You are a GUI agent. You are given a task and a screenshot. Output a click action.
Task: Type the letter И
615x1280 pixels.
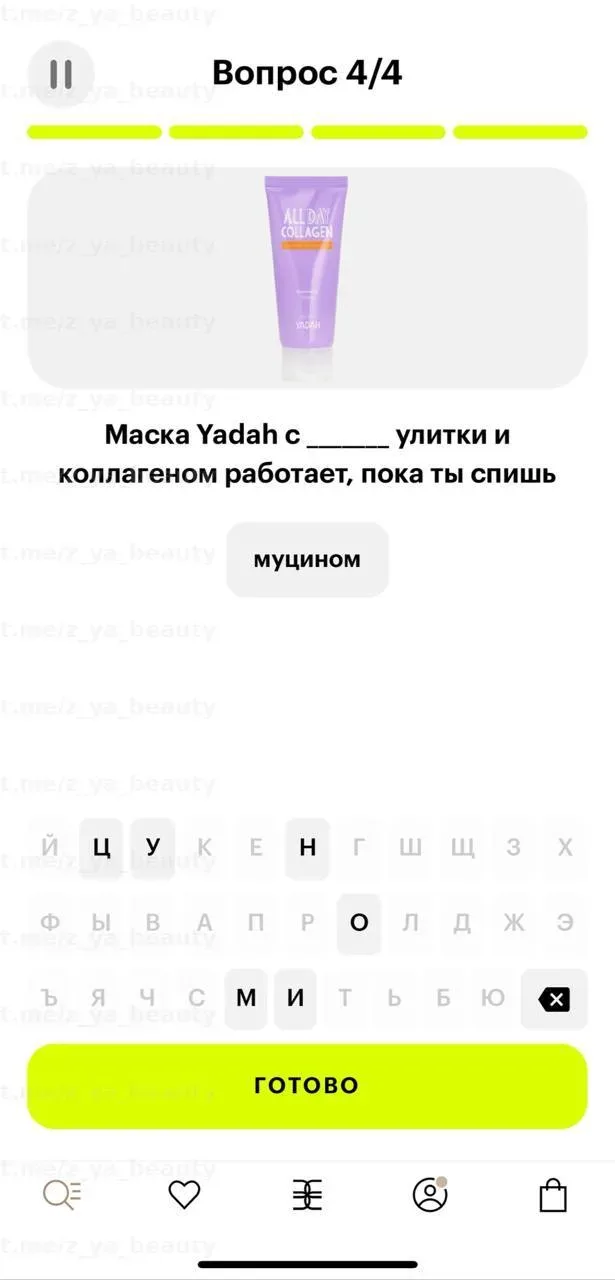pos(295,998)
